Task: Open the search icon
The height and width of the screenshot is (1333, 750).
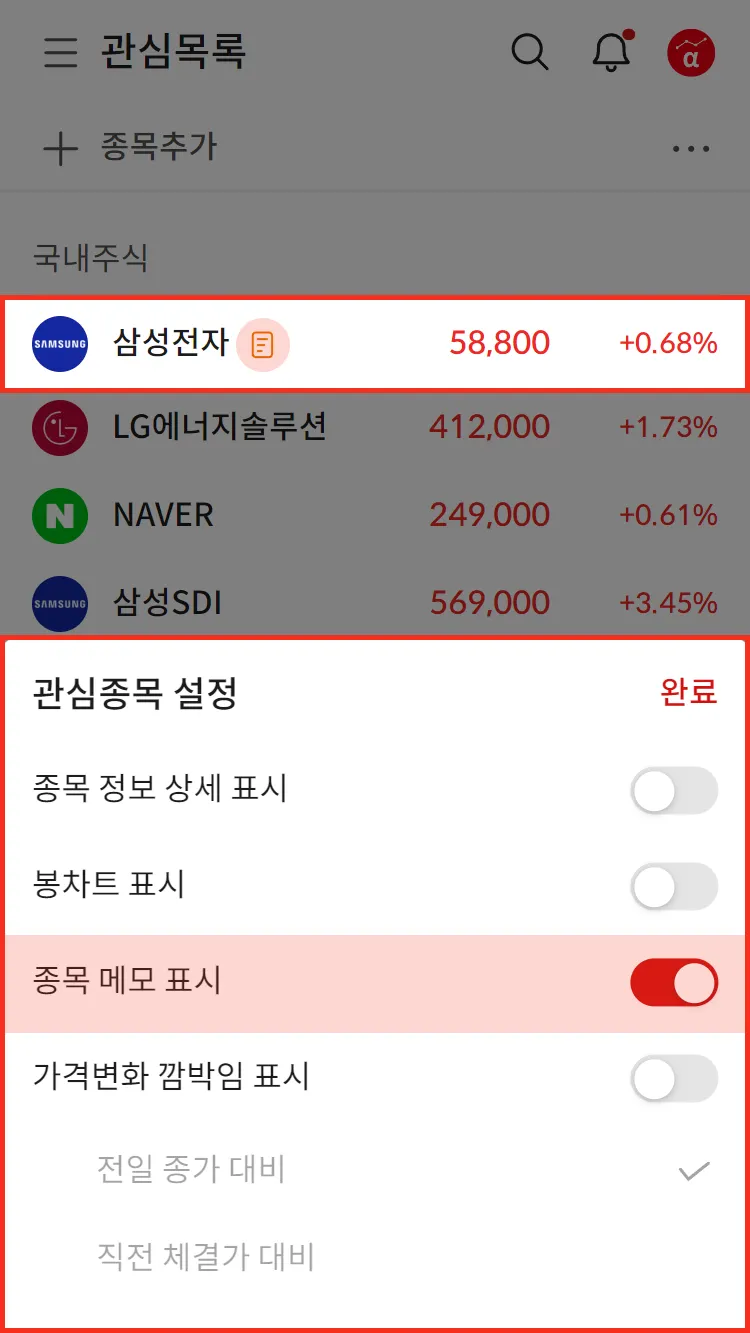Action: point(529,52)
